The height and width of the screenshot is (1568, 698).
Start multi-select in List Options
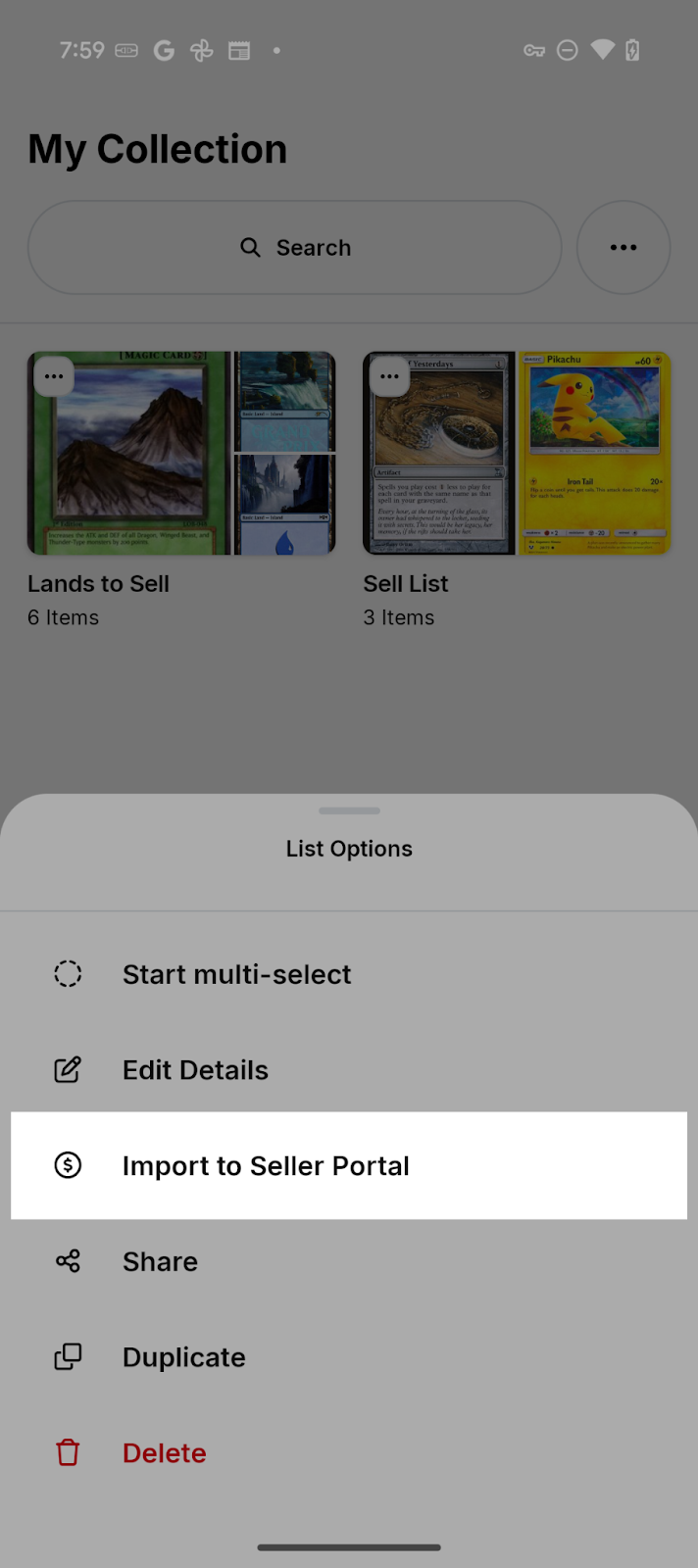coord(236,974)
